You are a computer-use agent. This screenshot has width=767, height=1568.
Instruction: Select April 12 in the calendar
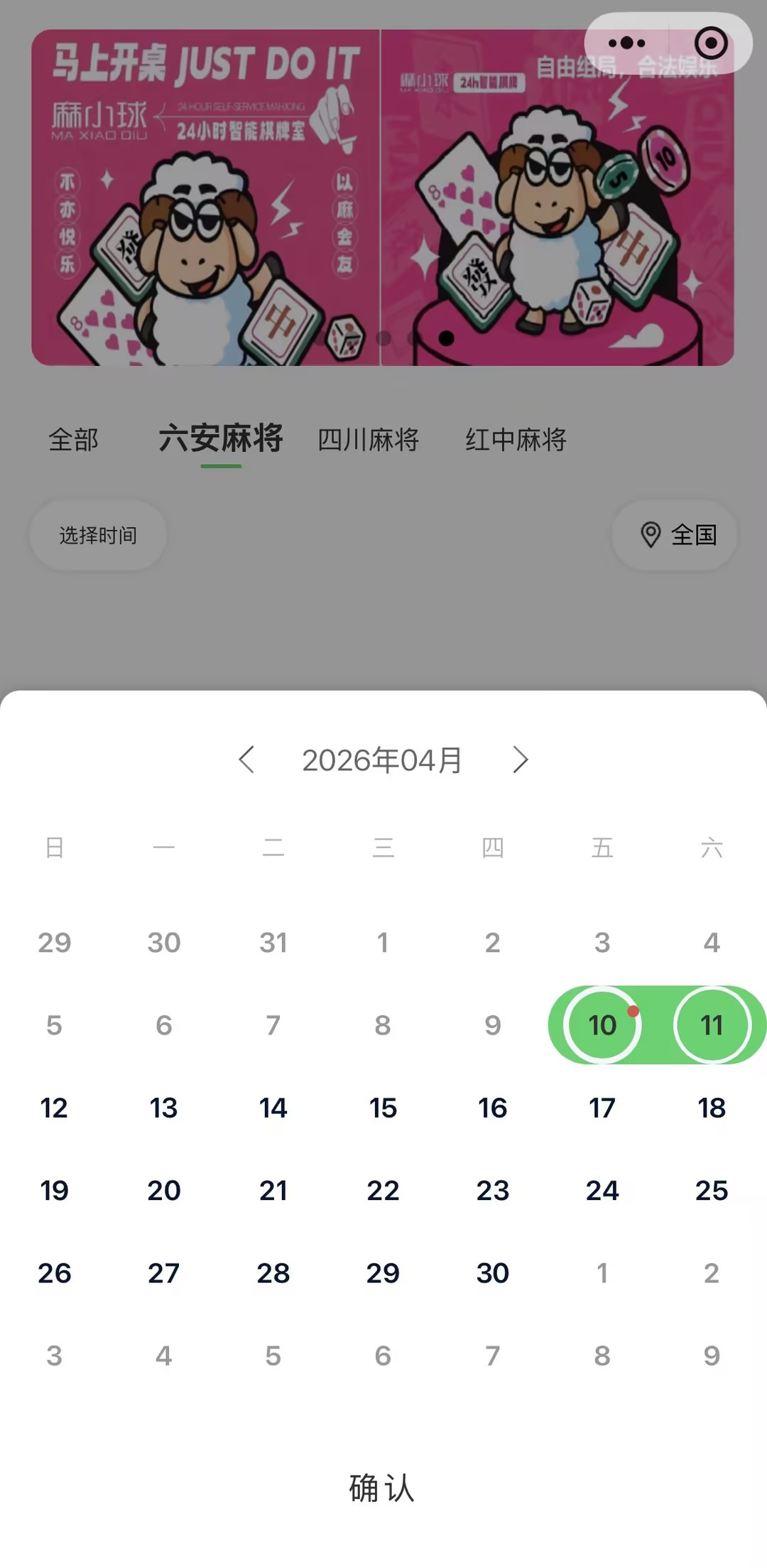click(54, 1108)
